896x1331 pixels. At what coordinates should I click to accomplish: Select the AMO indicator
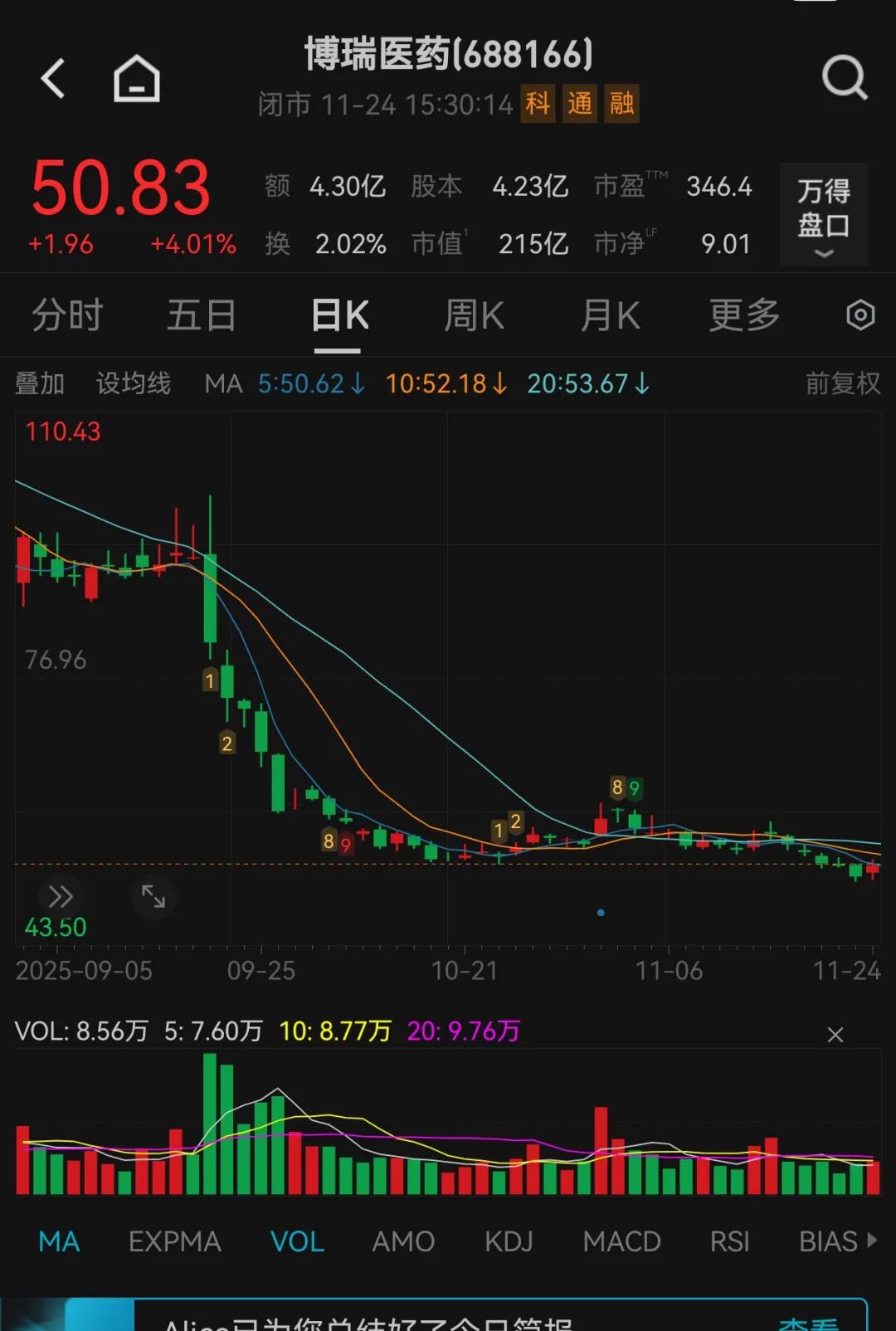point(403,1241)
